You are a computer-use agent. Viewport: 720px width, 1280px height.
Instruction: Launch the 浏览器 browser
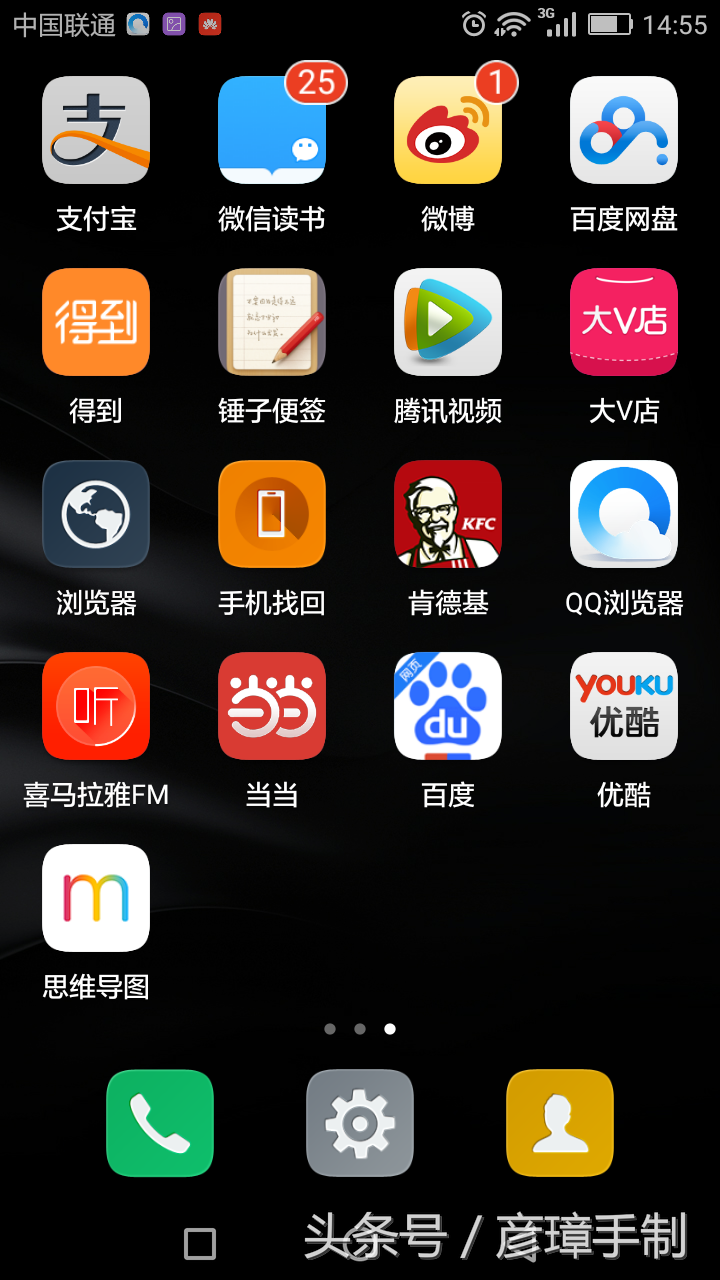tap(96, 514)
